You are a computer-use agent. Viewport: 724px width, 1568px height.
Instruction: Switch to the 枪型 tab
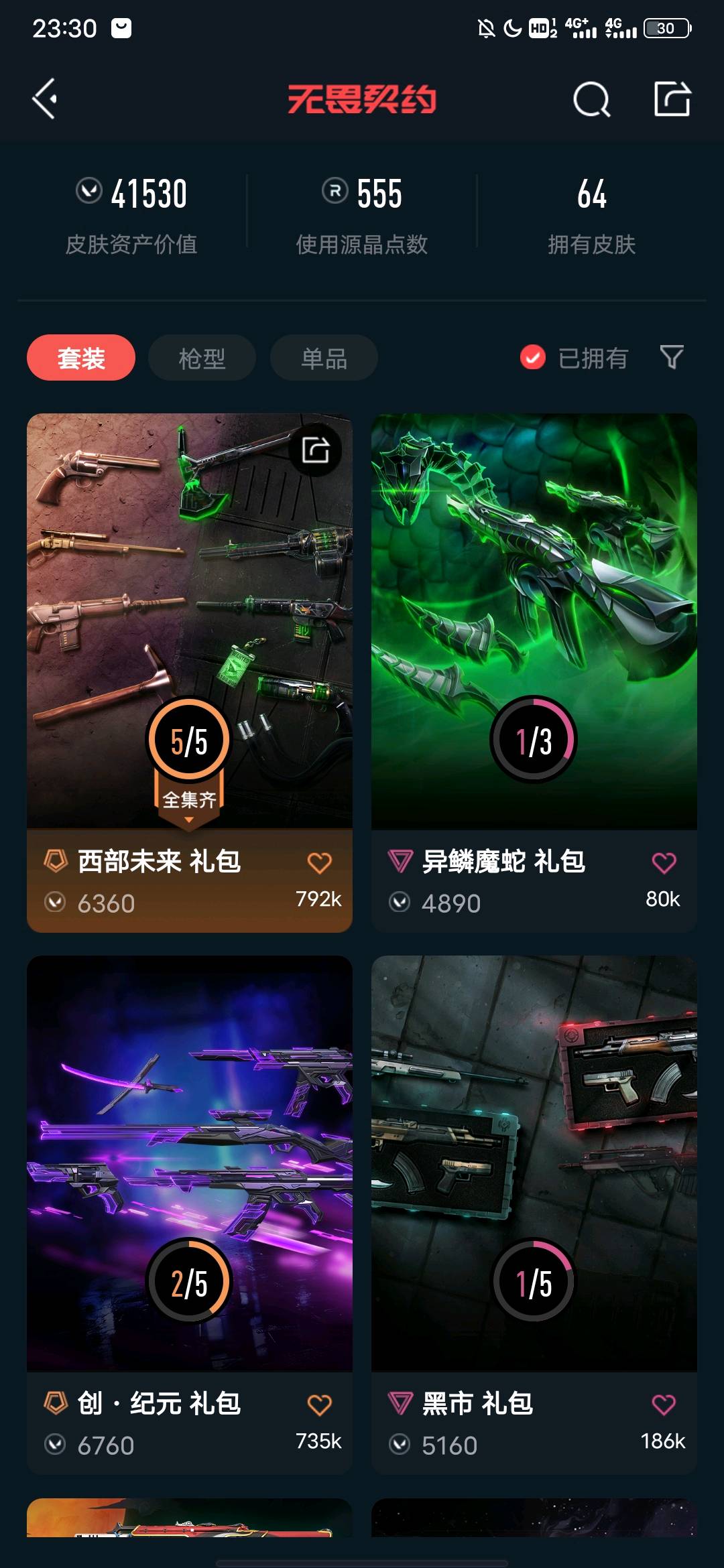(x=202, y=358)
